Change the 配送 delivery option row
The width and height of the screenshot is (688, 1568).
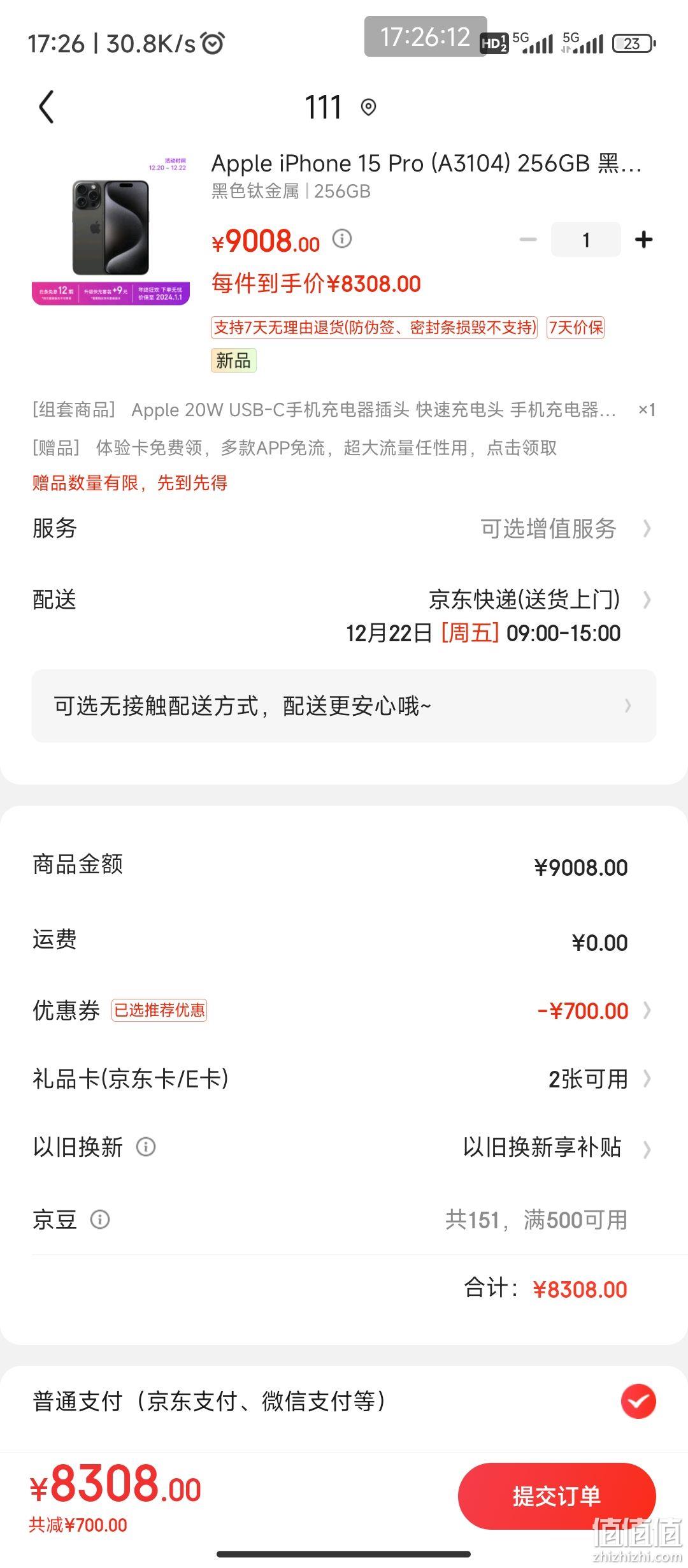pyautogui.click(x=344, y=616)
